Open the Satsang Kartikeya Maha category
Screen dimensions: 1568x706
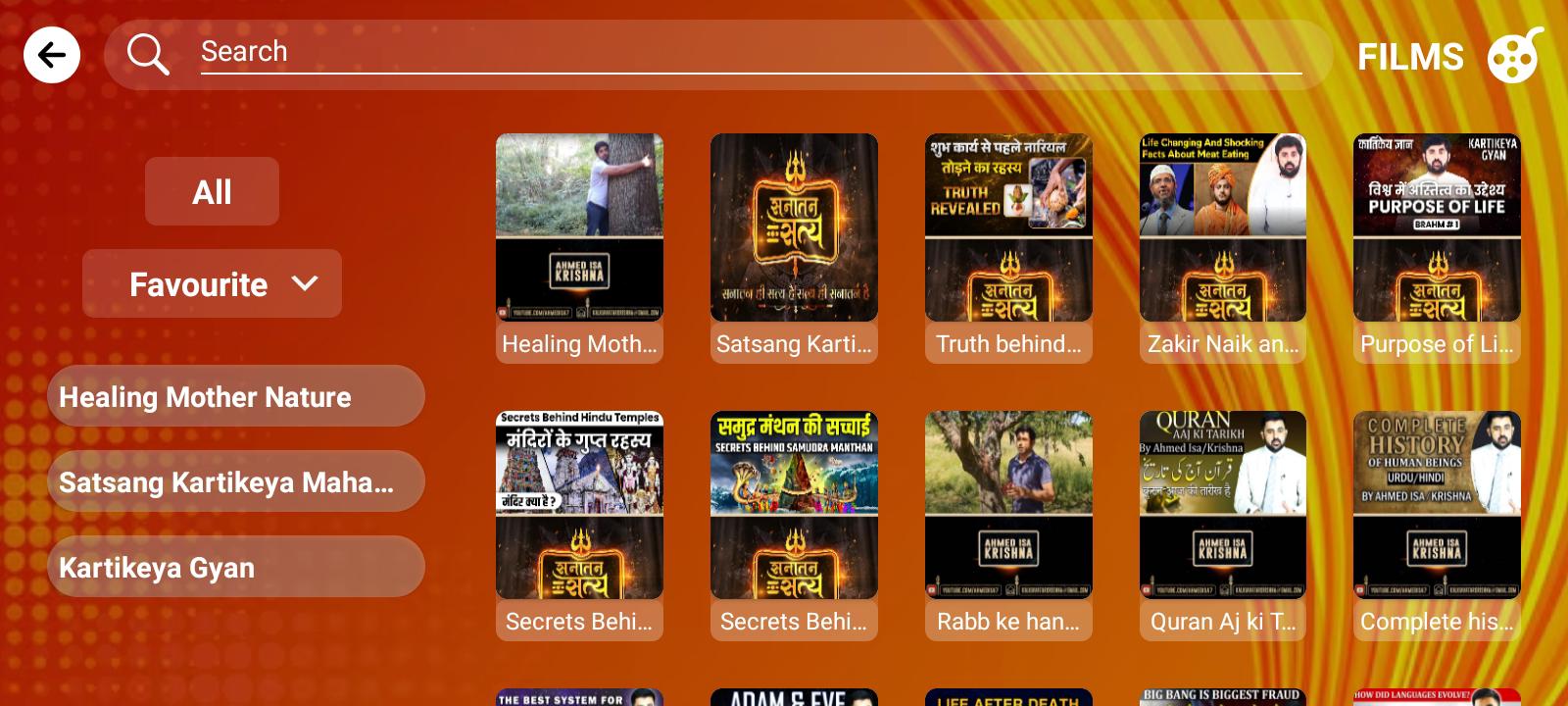tap(235, 481)
